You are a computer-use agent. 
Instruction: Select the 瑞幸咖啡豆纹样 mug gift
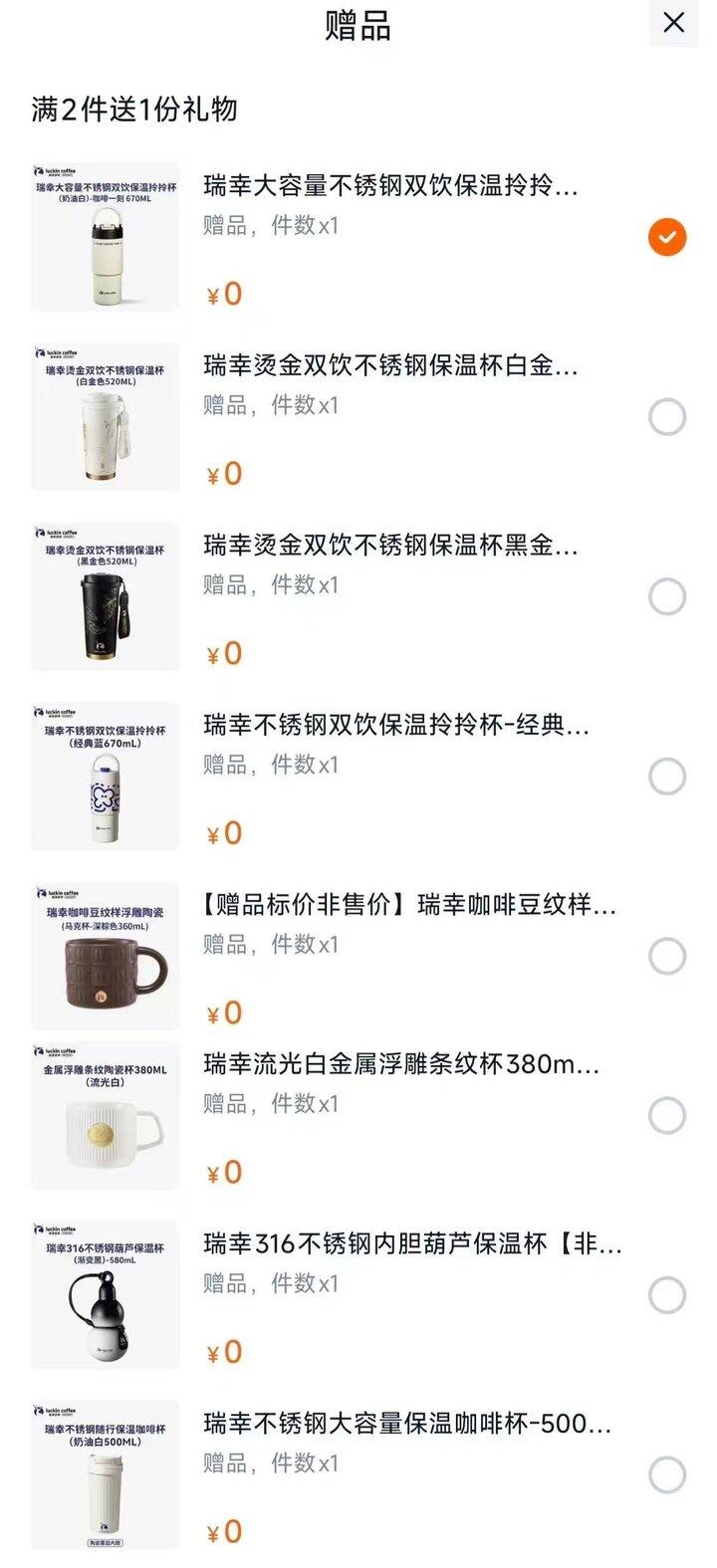[667, 957]
